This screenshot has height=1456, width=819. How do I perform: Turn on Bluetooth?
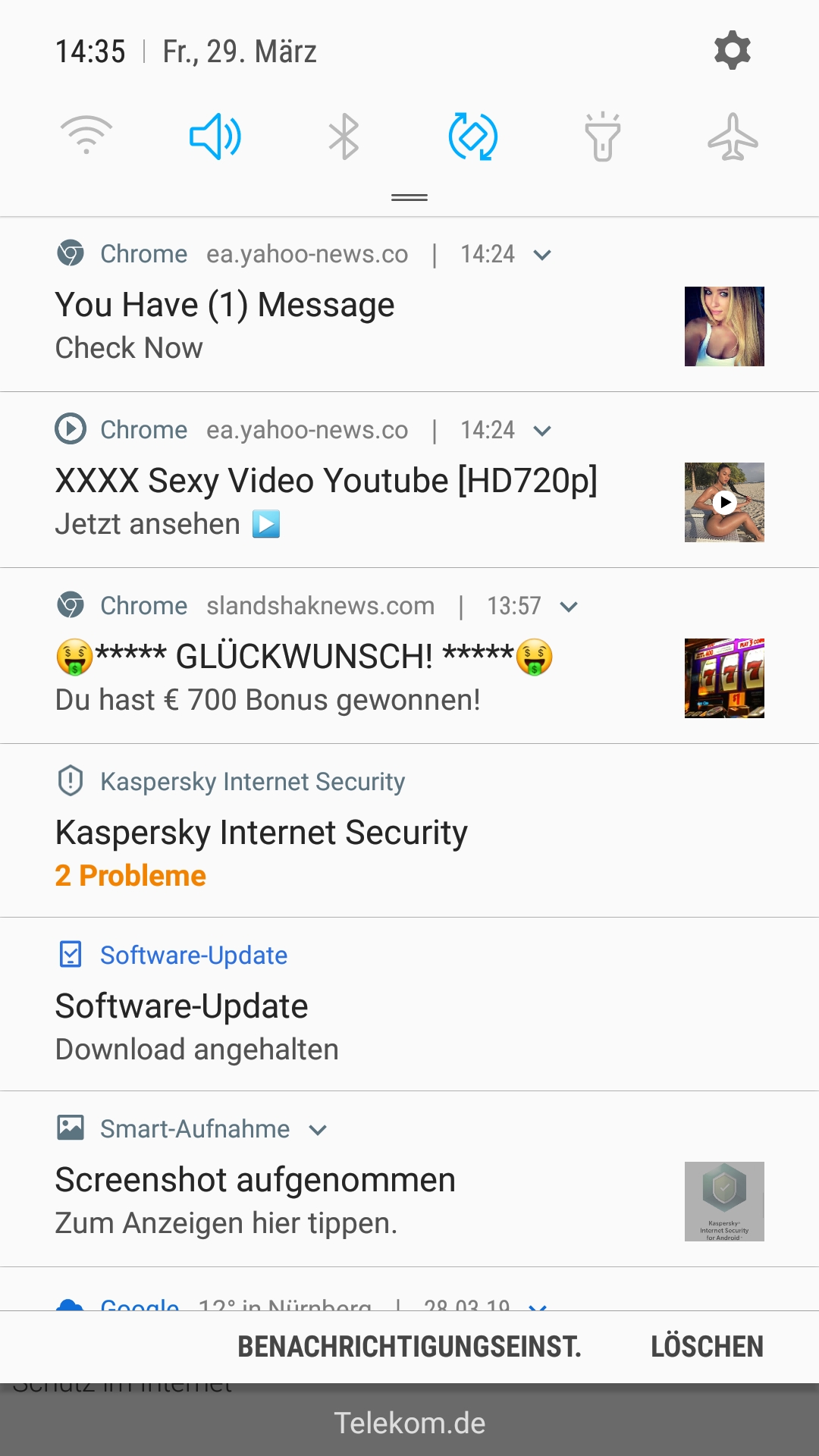pos(344,137)
